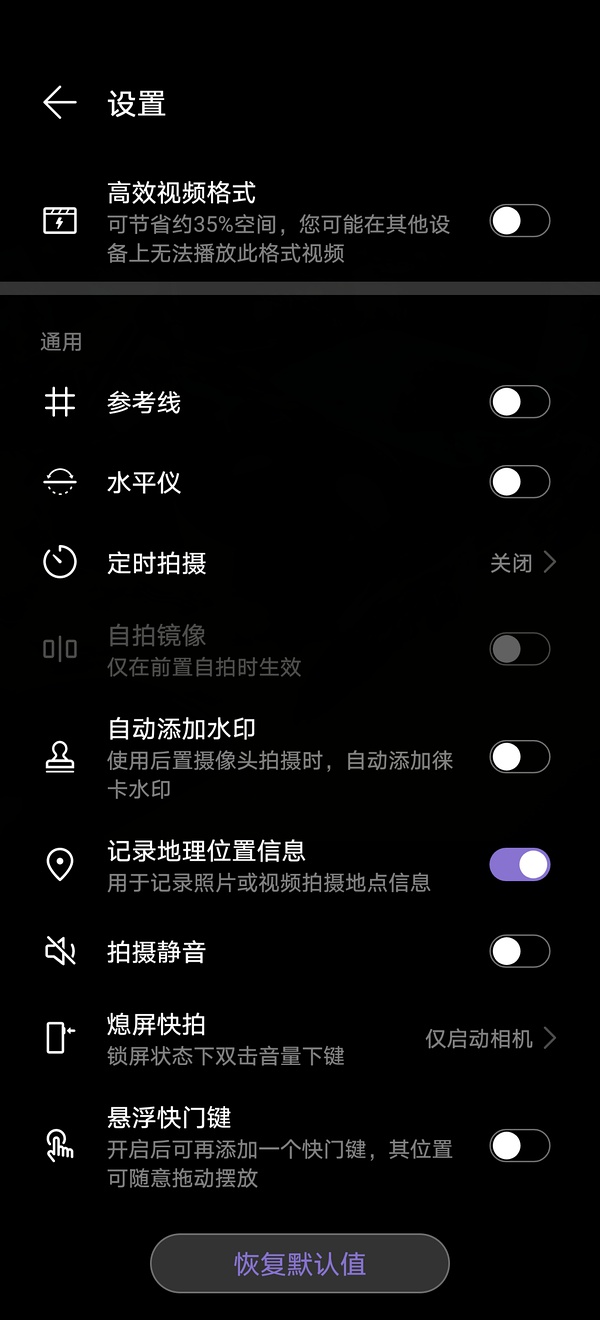Screen dimensions: 600x1320
Task: Tap the 恢复默认值 button
Action: (300, 1264)
